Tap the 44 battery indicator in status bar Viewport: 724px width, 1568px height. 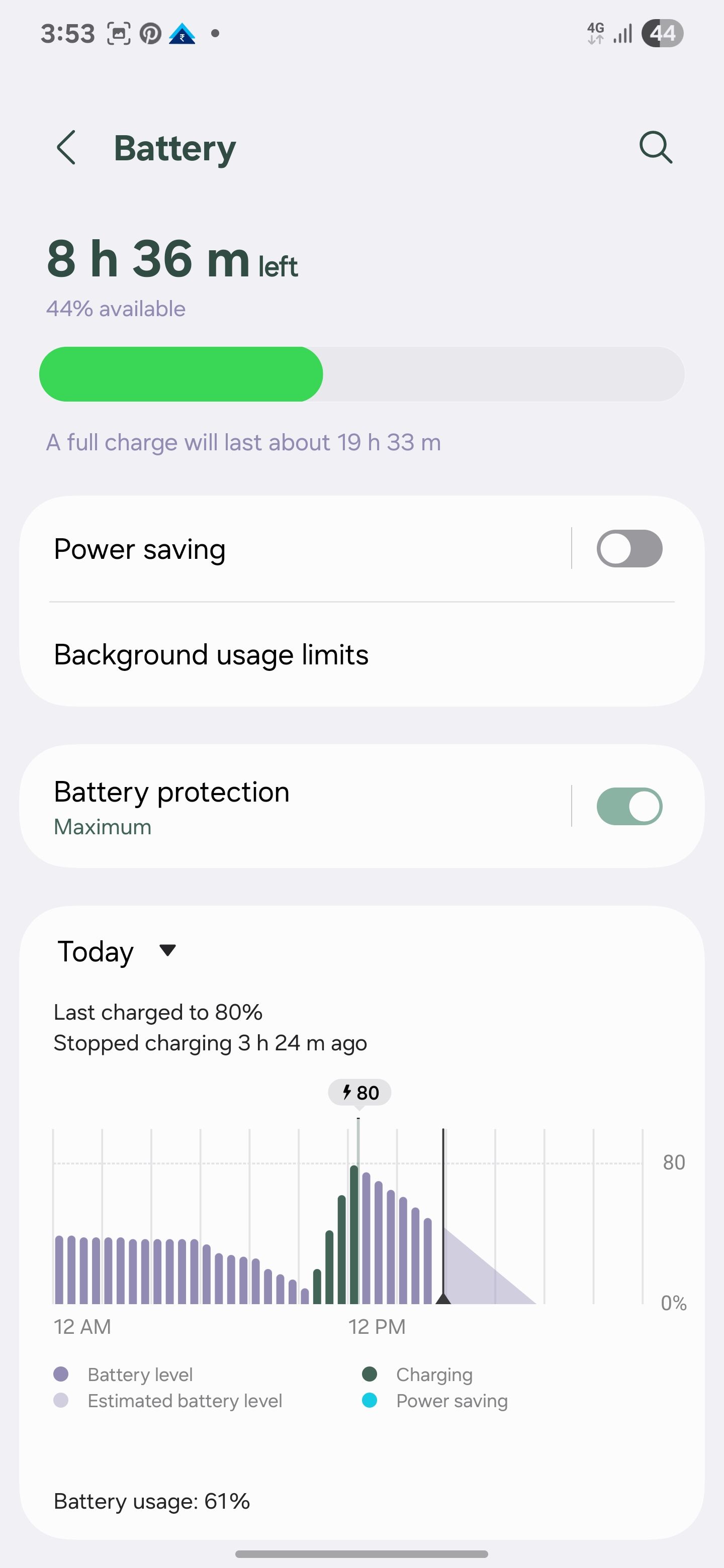click(661, 34)
